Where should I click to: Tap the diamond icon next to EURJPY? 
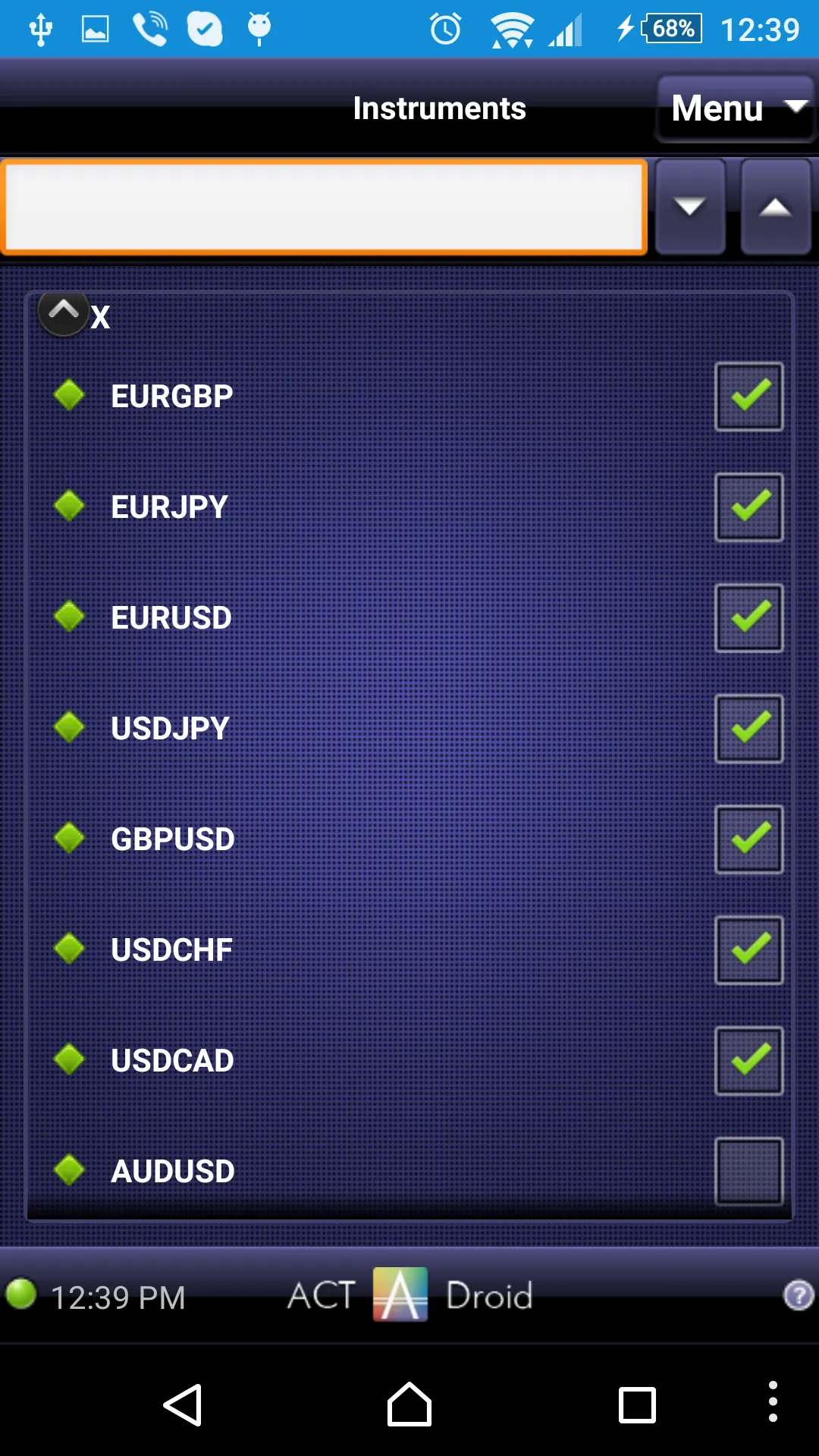[x=70, y=505]
